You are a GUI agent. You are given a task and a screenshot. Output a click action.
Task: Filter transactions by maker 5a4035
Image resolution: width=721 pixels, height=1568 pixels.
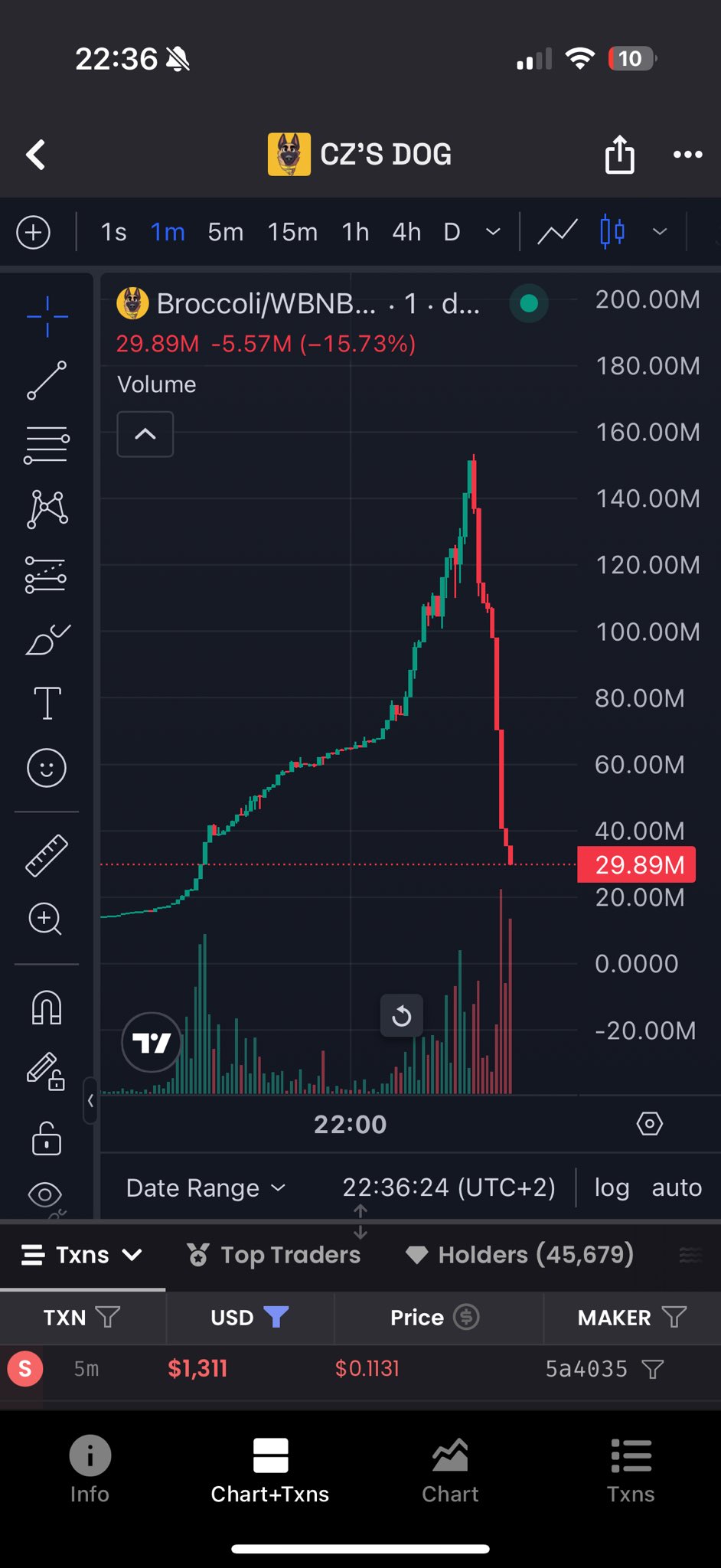point(653,1369)
